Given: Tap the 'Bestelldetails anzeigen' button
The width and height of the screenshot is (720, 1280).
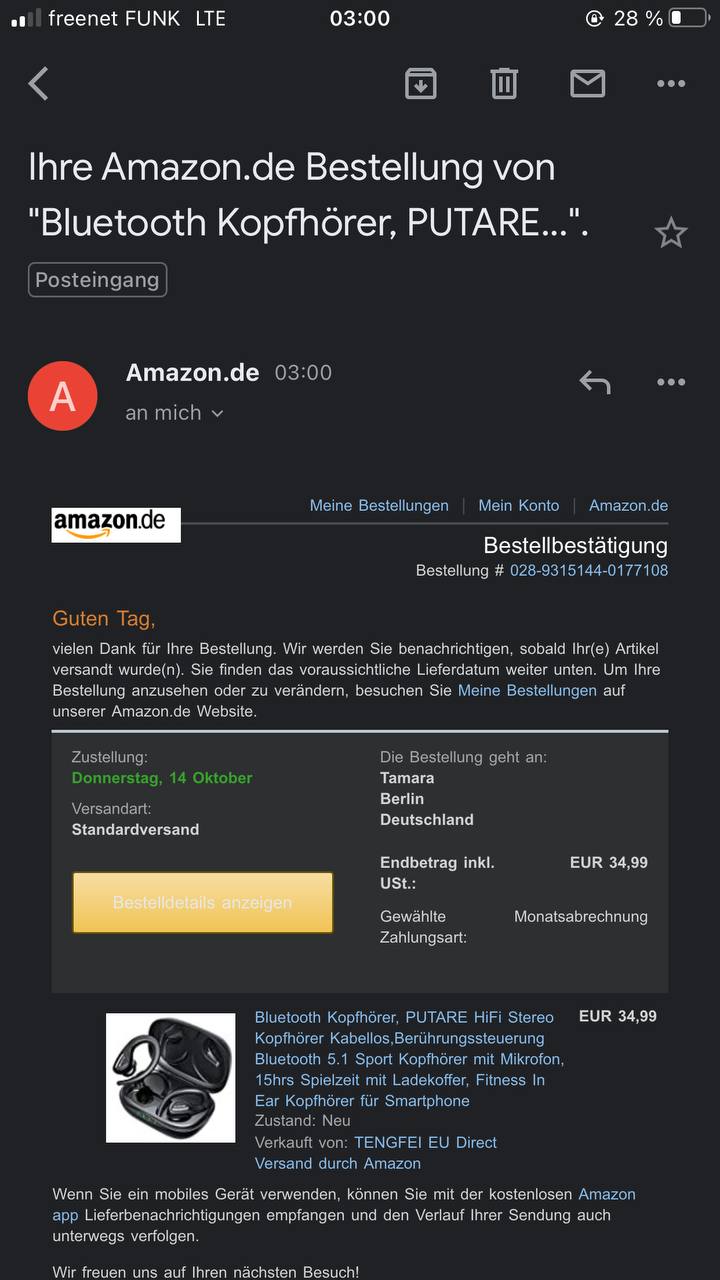Looking at the screenshot, I should pyautogui.click(x=202, y=903).
